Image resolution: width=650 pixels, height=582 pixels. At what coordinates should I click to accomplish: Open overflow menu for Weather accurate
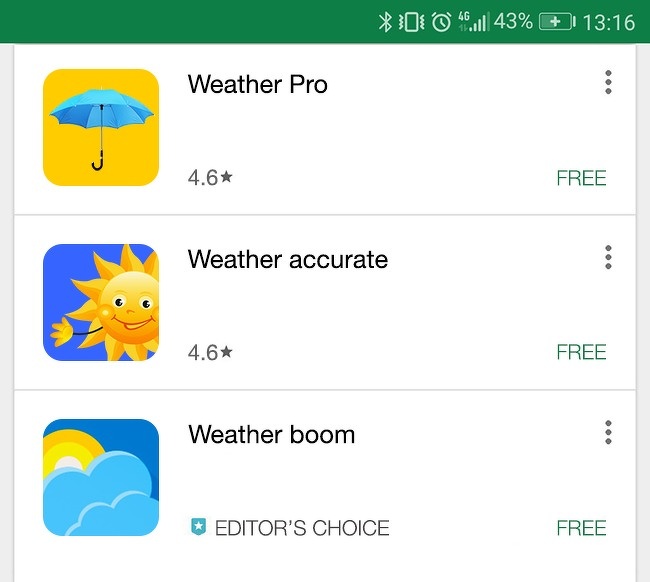point(608,258)
